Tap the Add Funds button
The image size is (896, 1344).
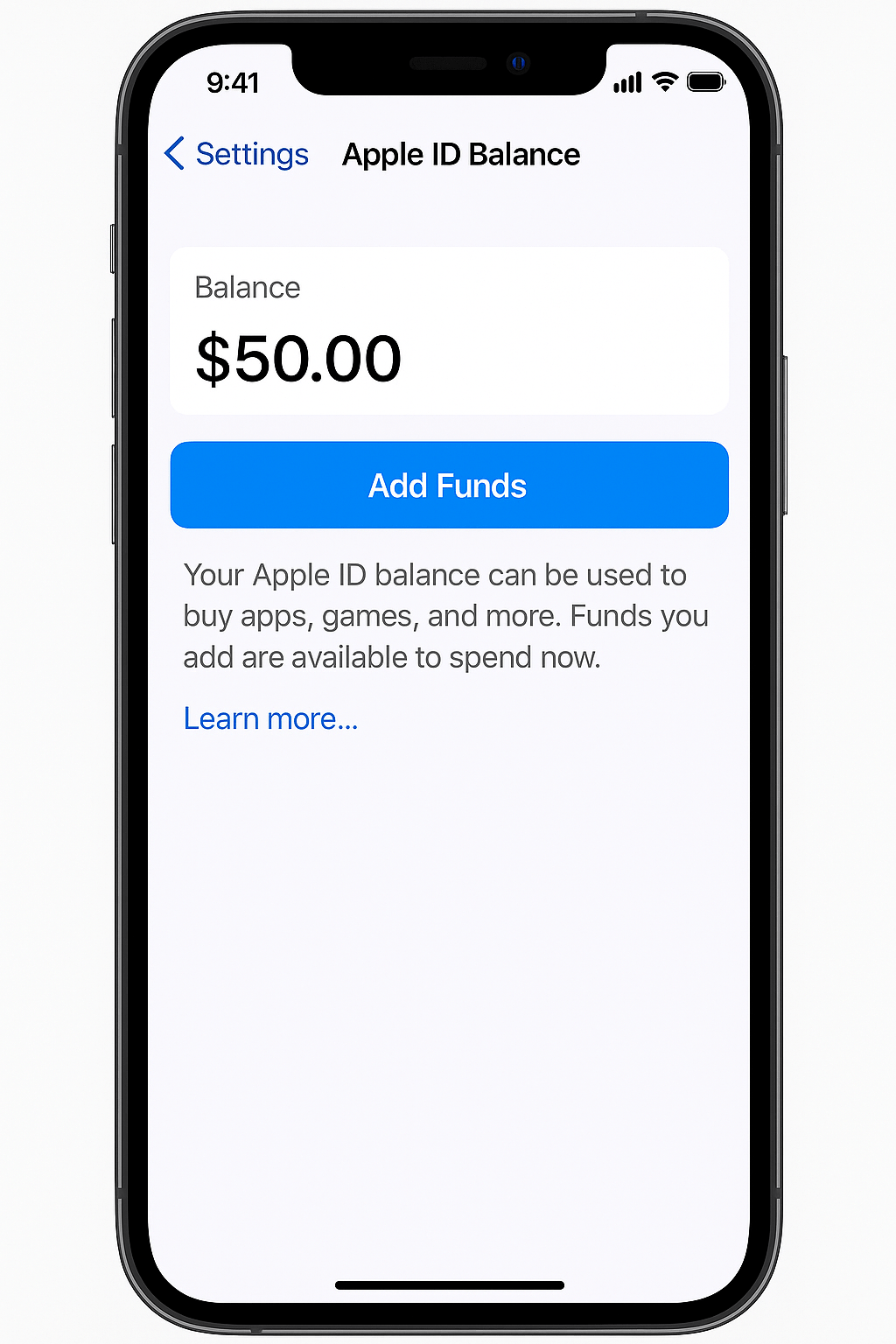click(449, 485)
